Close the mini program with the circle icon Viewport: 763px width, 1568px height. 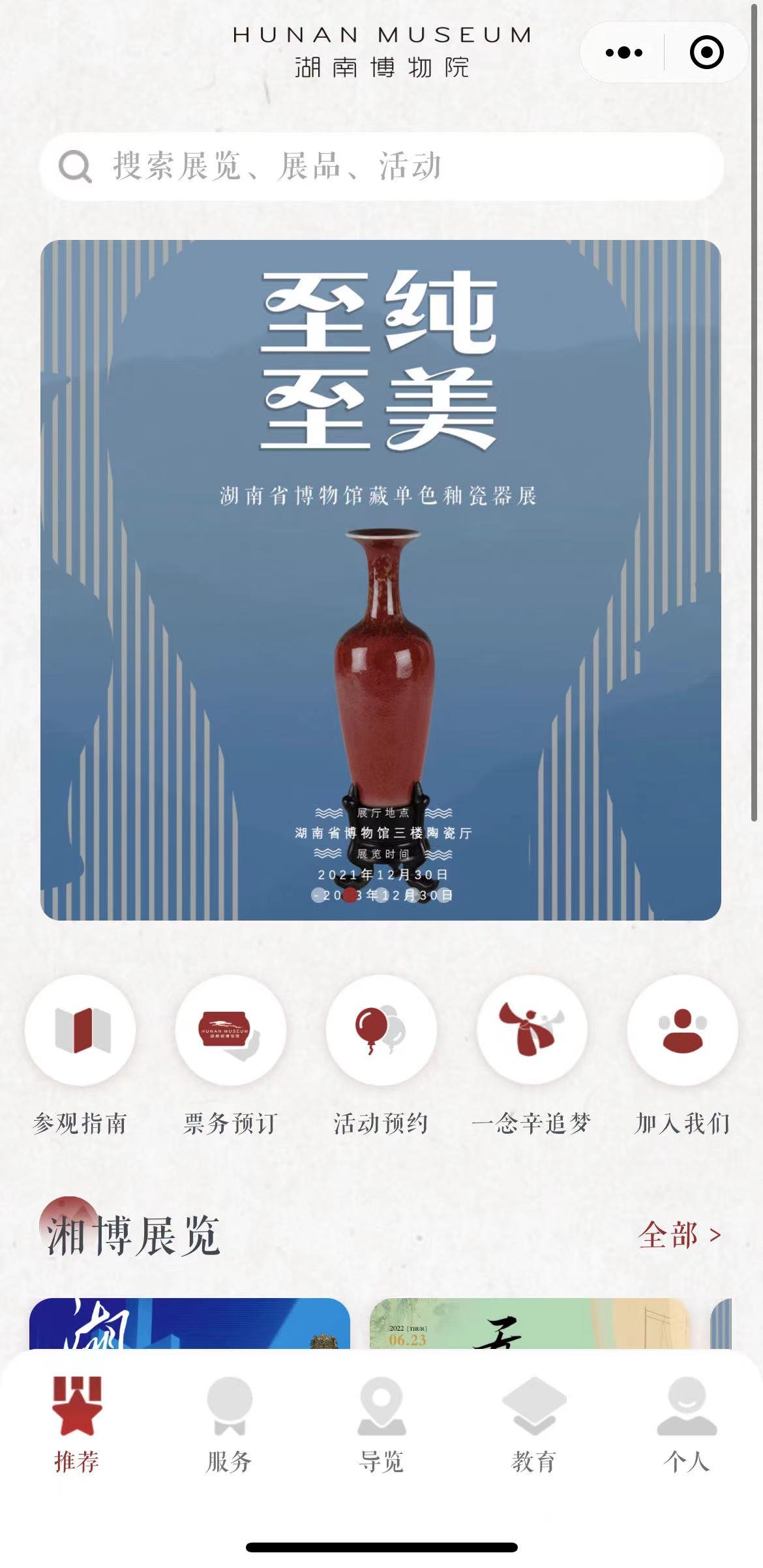coord(706,52)
